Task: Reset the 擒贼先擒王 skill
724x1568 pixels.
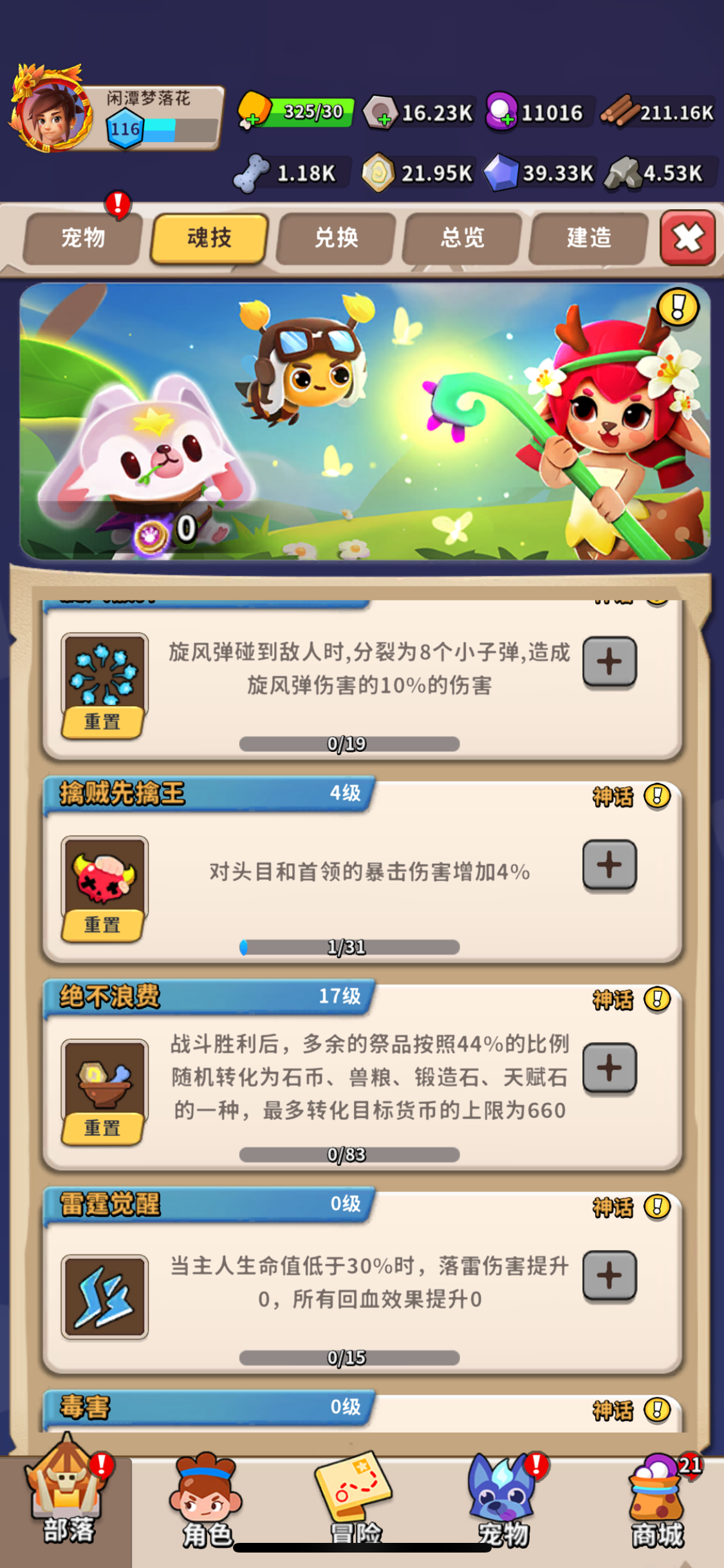Action: 102,925
